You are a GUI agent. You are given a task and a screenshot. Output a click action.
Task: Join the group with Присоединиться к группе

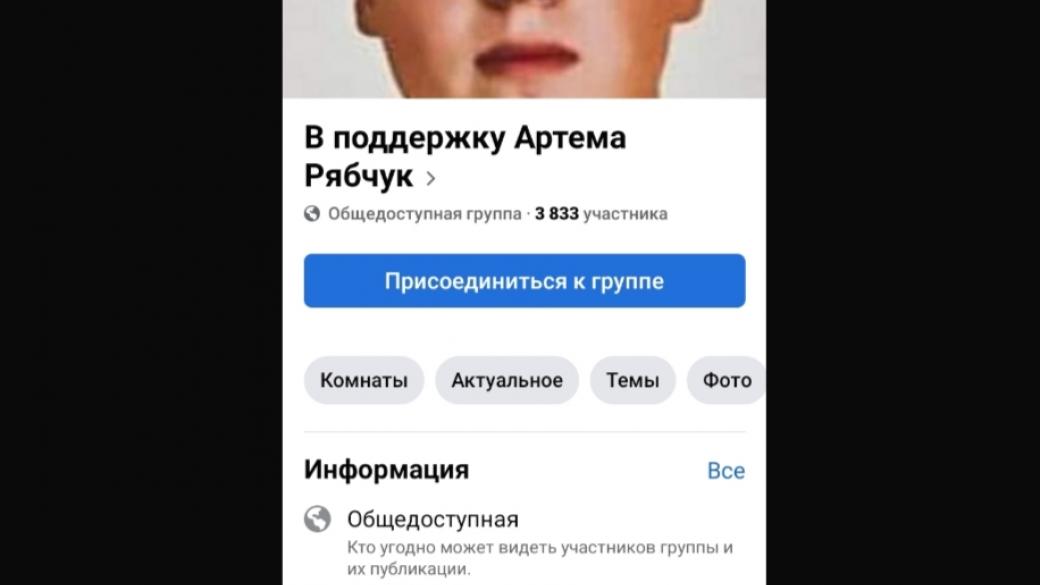(x=524, y=281)
